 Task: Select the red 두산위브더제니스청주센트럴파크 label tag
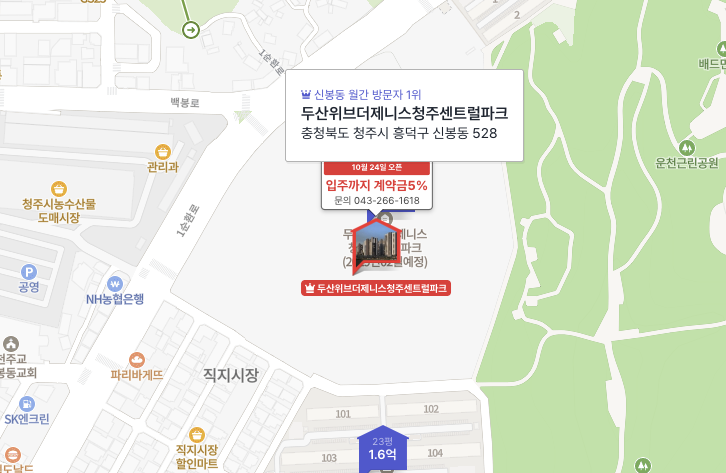[376, 289]
